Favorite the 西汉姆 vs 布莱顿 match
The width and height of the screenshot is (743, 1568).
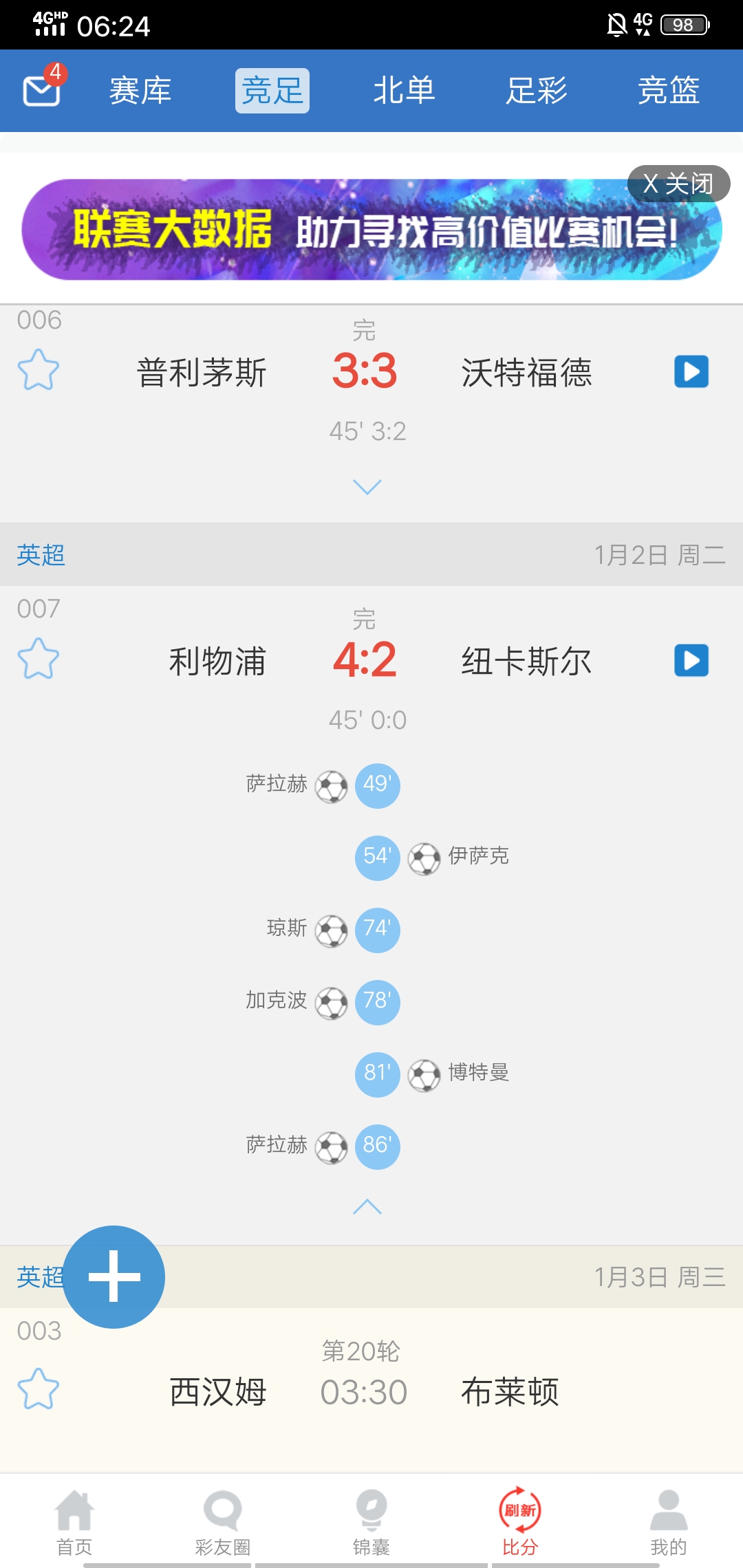tap(39, 1389)
